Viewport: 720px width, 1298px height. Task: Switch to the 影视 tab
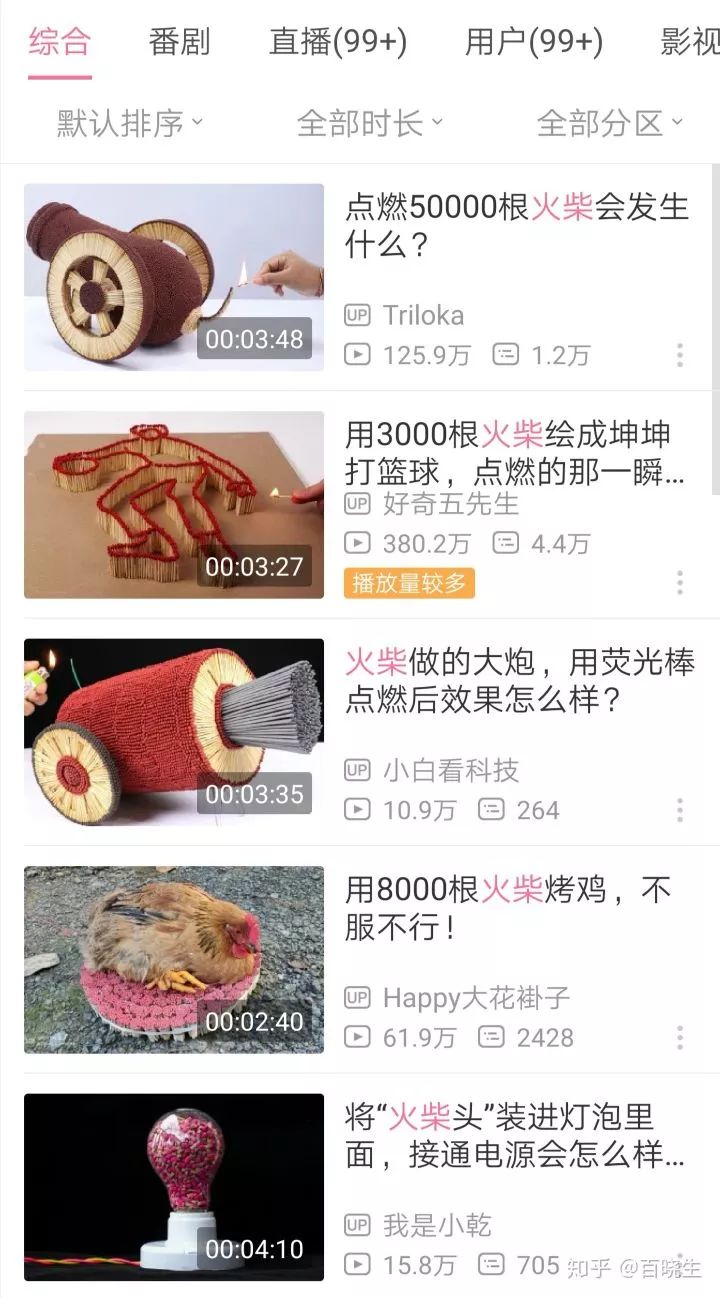click(x=690, y=42)
